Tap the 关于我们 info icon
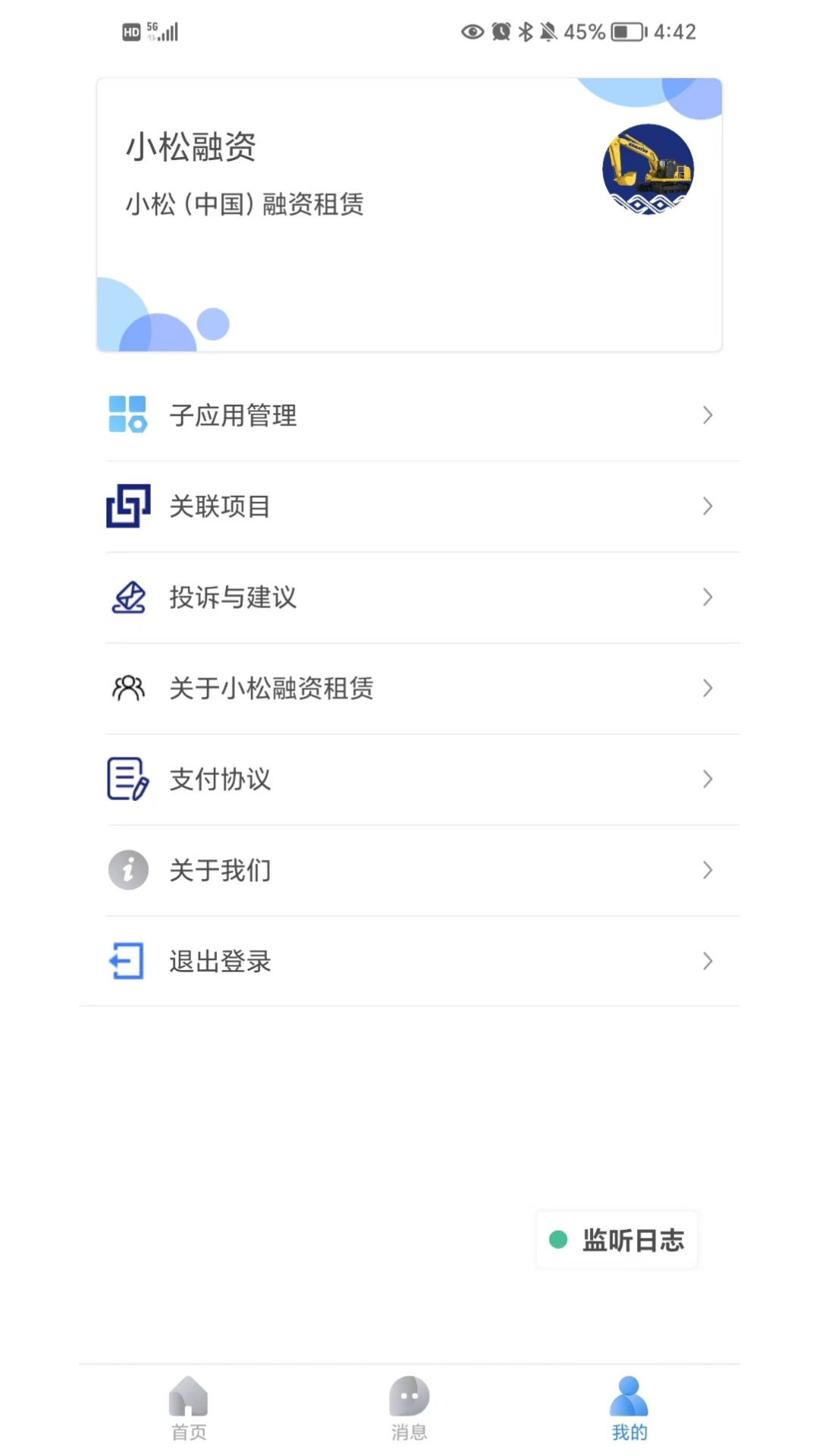The image size is (819, 1456). [x=127, y=870]
